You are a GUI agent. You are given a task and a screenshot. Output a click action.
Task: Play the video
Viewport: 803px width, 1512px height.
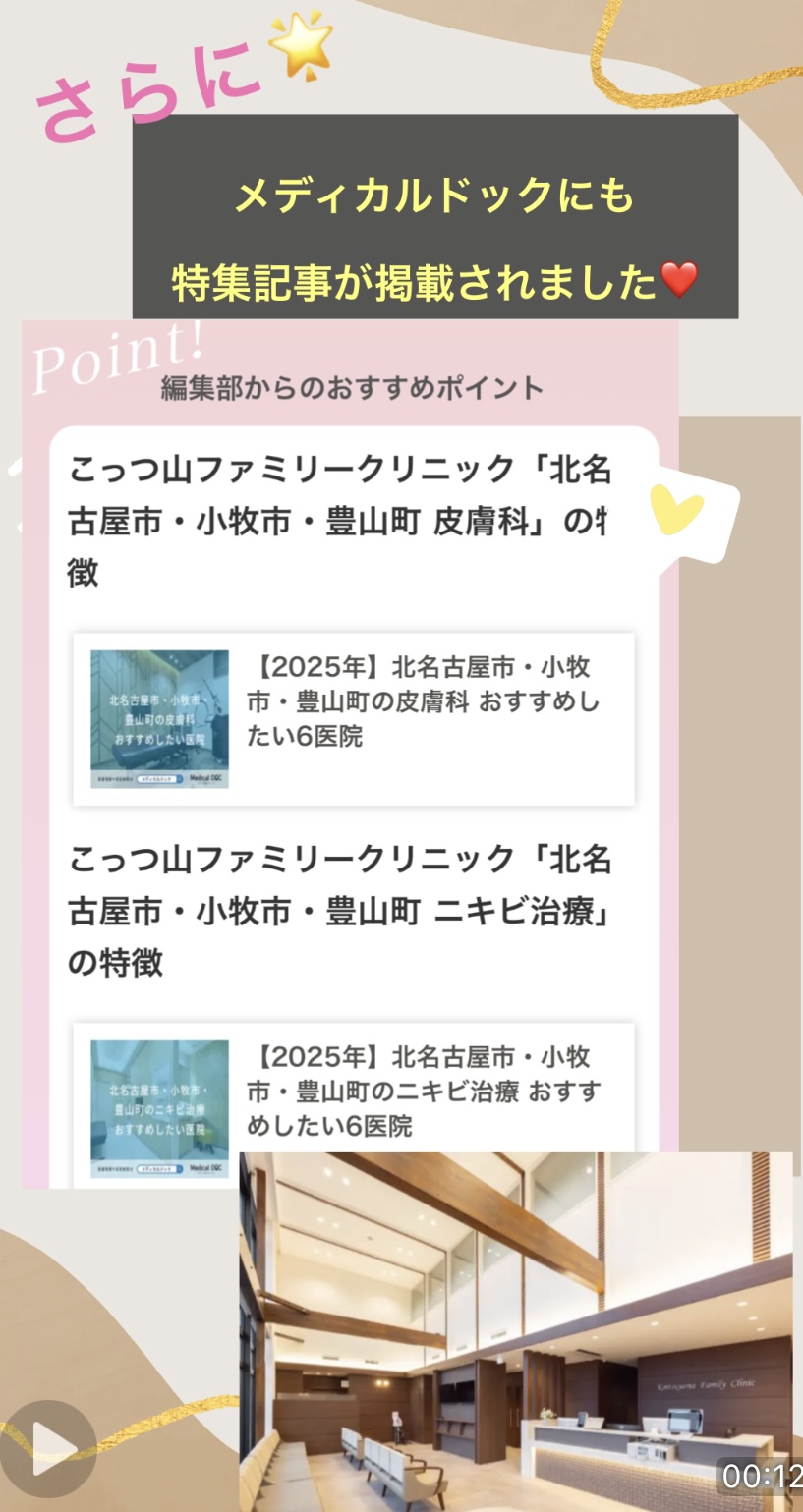[47, 1448]
